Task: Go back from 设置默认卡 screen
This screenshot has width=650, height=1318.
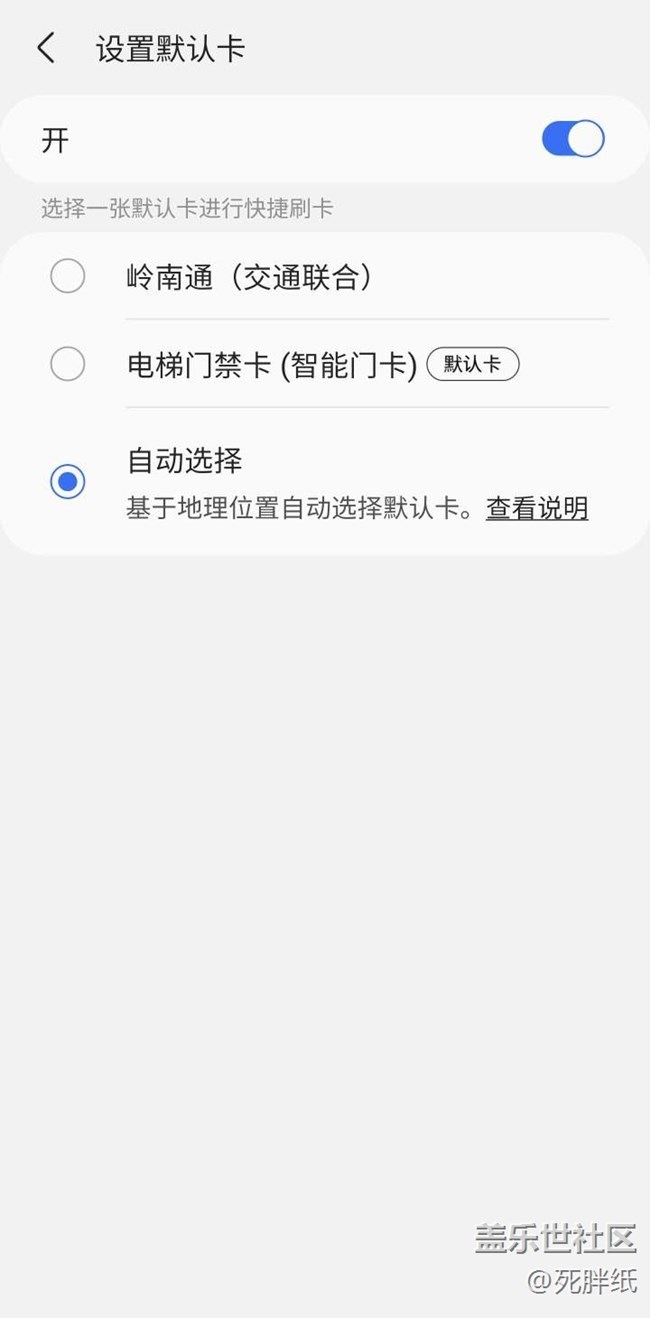Action: 46,48
